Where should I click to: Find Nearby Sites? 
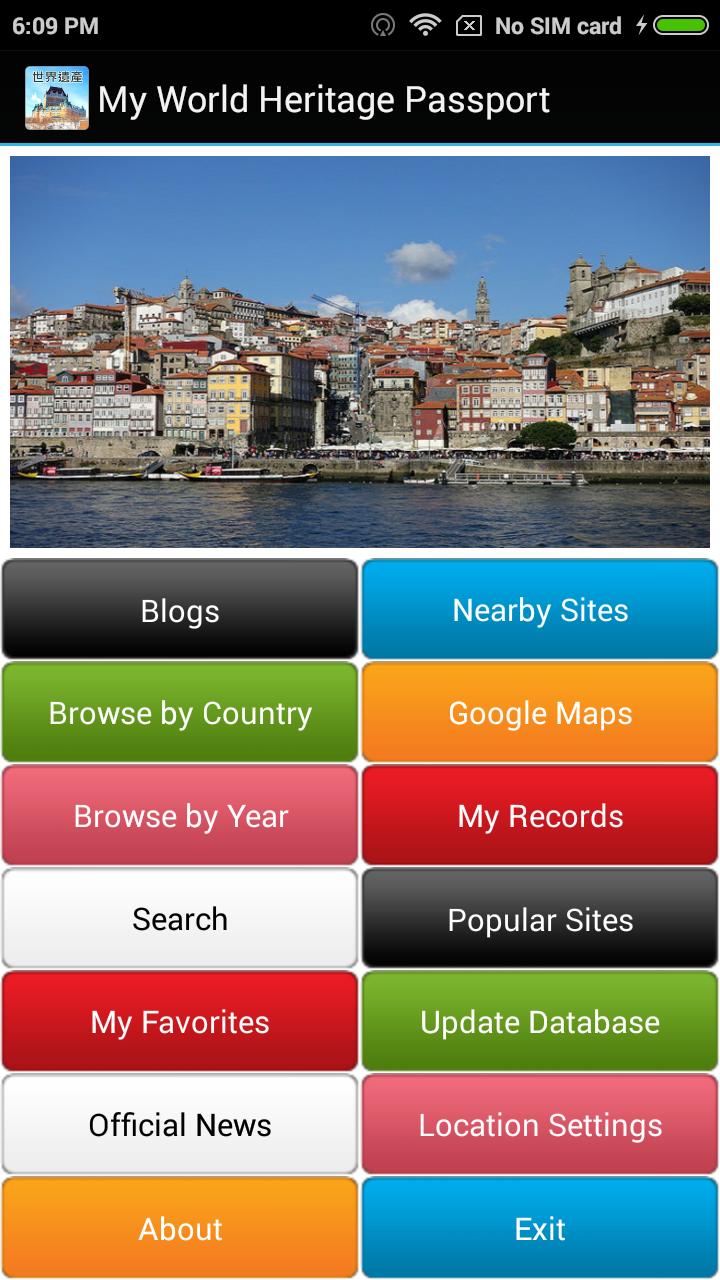pos(540,610)
